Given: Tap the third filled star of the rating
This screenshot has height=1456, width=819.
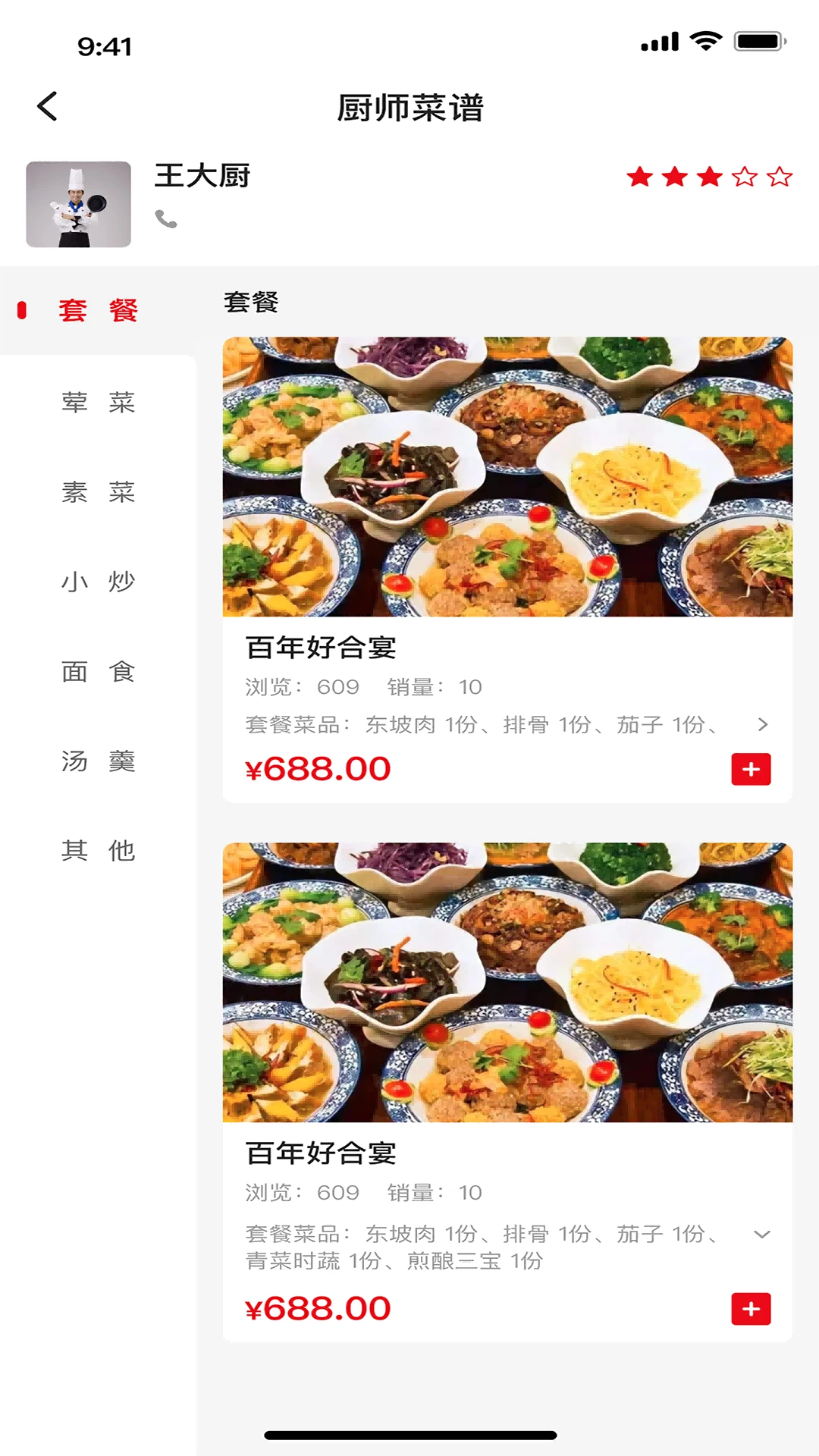Looking at the screenshot, I should click(x=709, y=176).
